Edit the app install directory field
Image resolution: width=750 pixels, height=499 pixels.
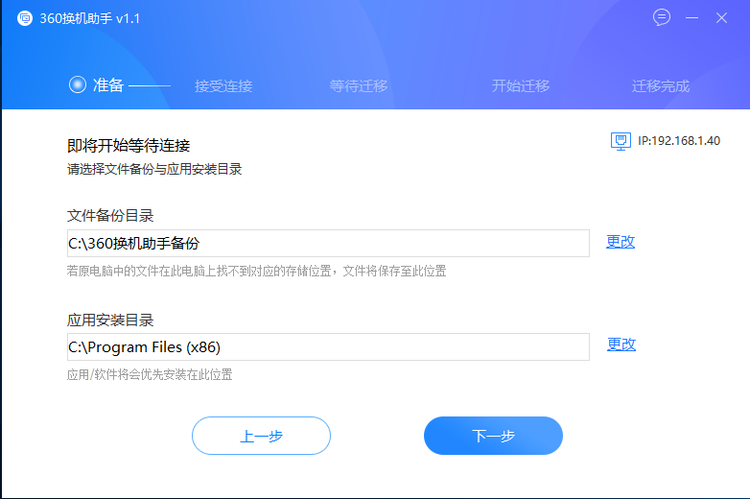pos(328,347)
